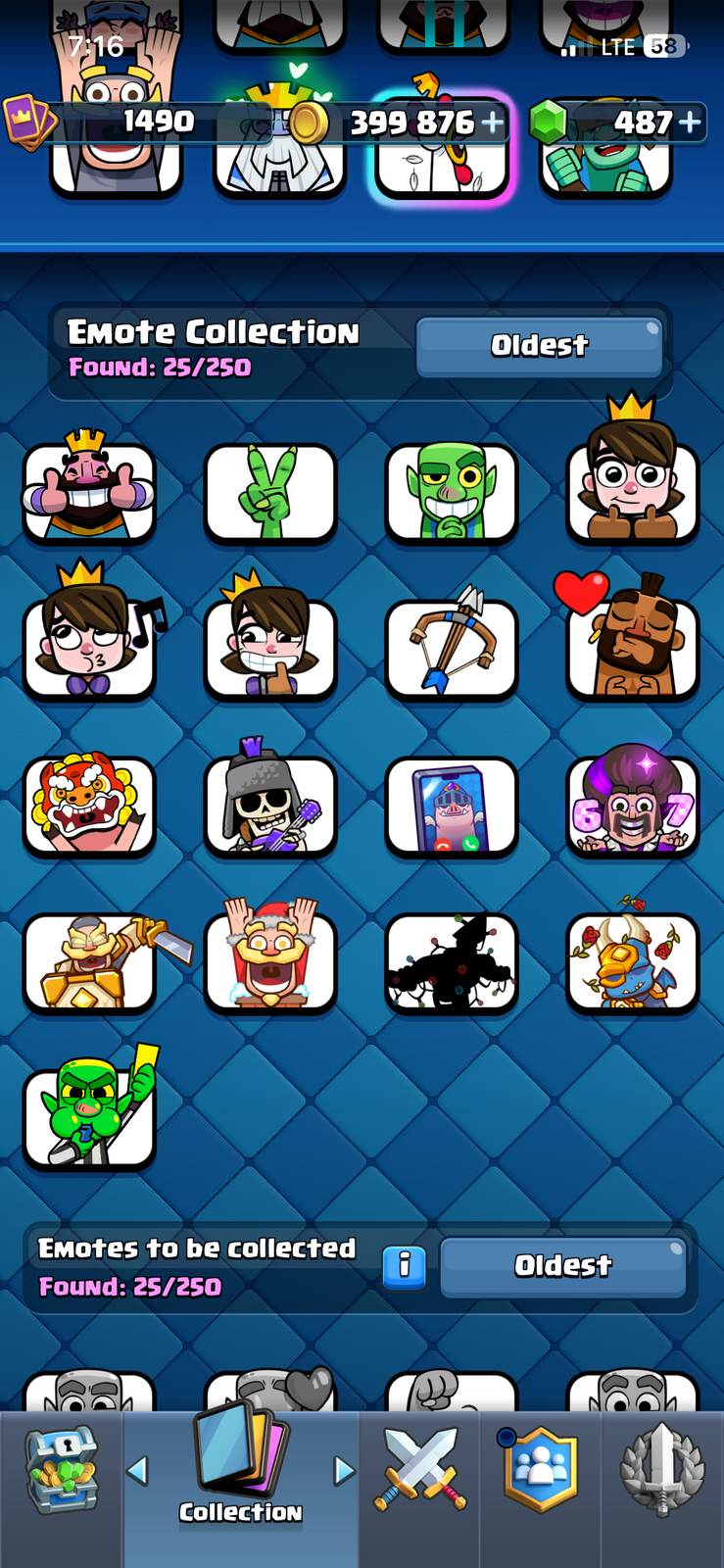Select the green peace sign hand emote
This screenshot has height=1568, width=724.
click(270, 492)
